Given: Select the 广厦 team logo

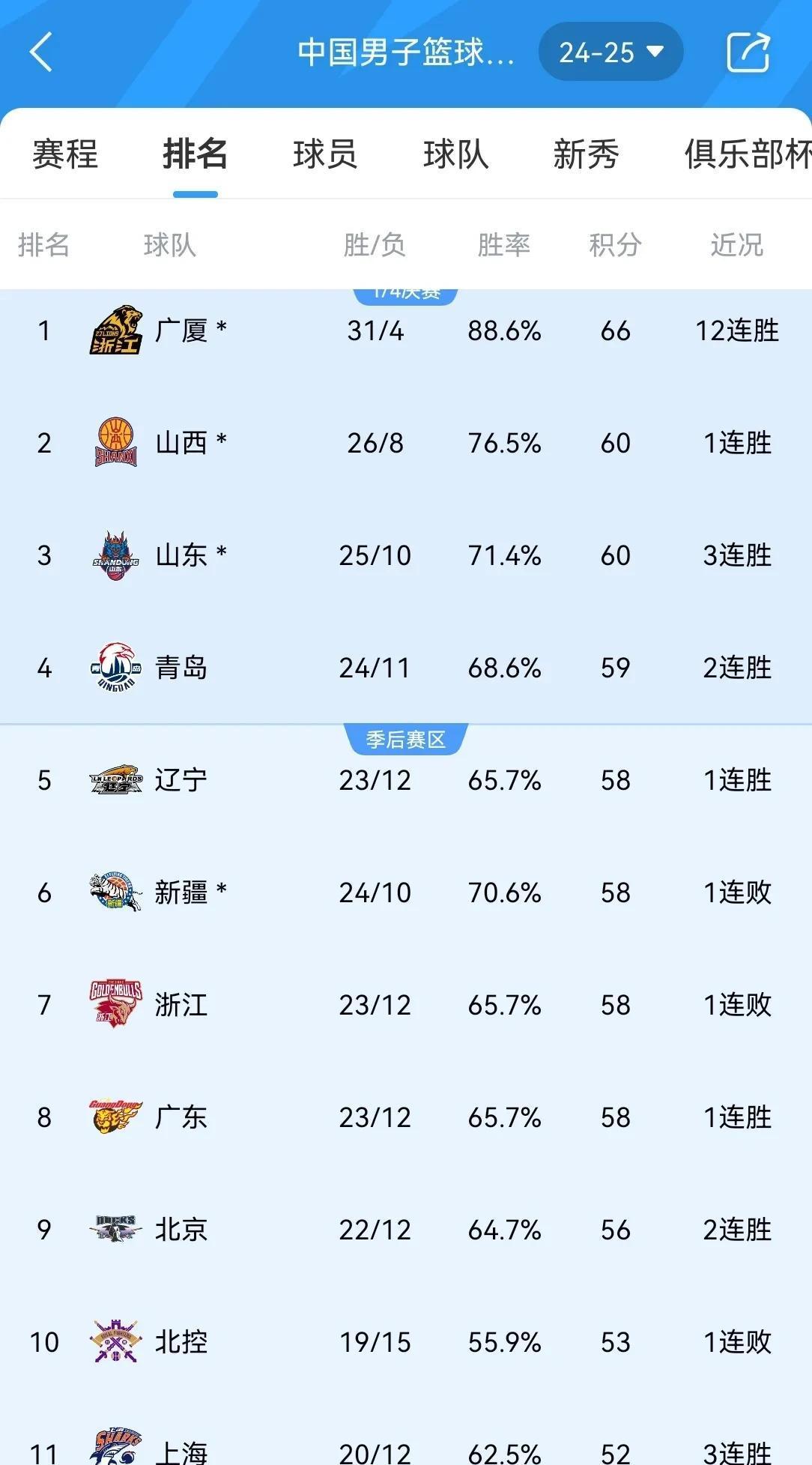Looking at the screenshot, I should click(x=116, y=330).
